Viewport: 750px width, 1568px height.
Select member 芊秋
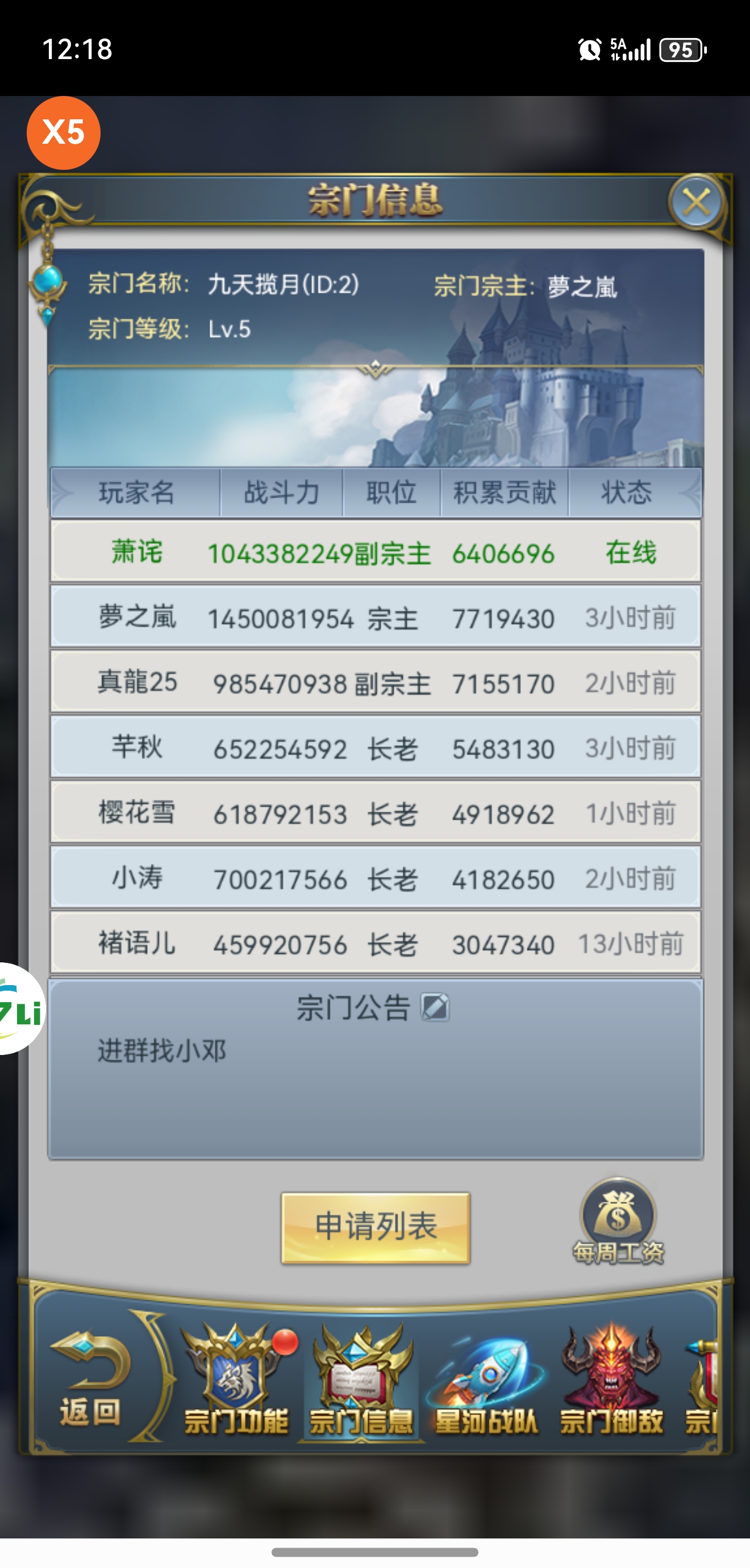pyautogui.click(x=376, y=748)
